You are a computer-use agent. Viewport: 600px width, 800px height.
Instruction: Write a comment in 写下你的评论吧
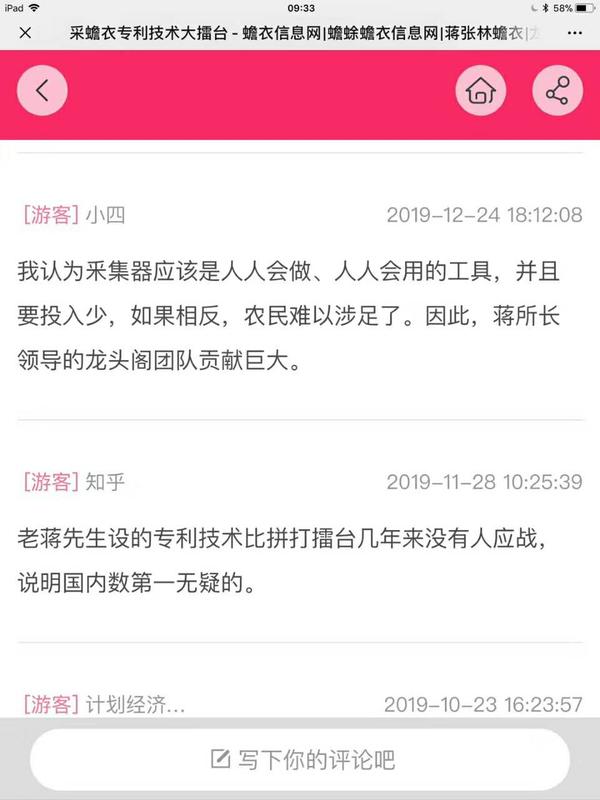[x=300, y=760]
